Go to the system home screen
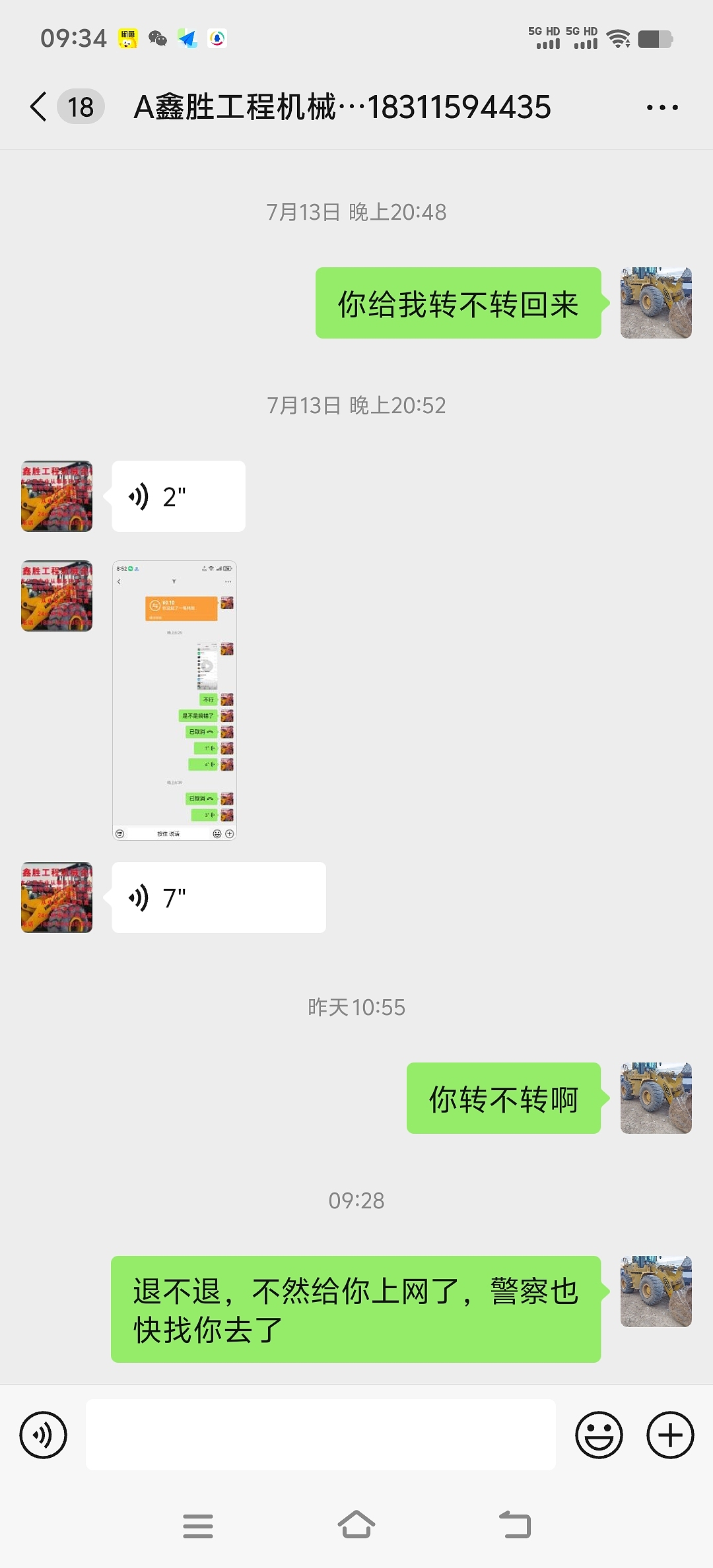713x1568 pixels. click(x=356, y=1526)
